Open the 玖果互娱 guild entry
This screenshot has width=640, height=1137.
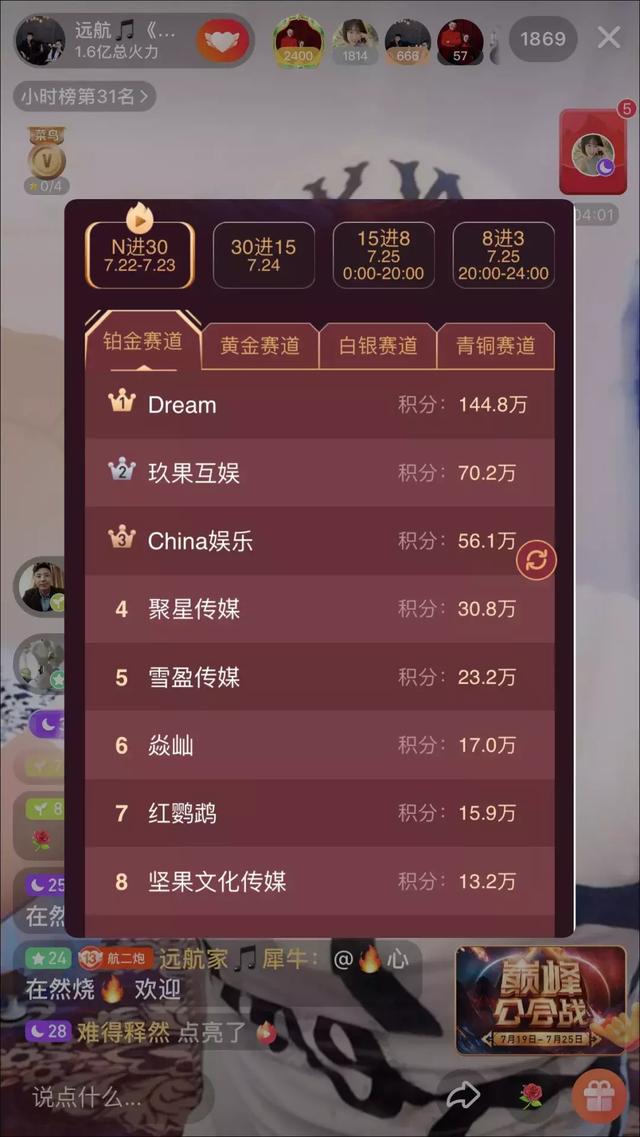(320, 473)
